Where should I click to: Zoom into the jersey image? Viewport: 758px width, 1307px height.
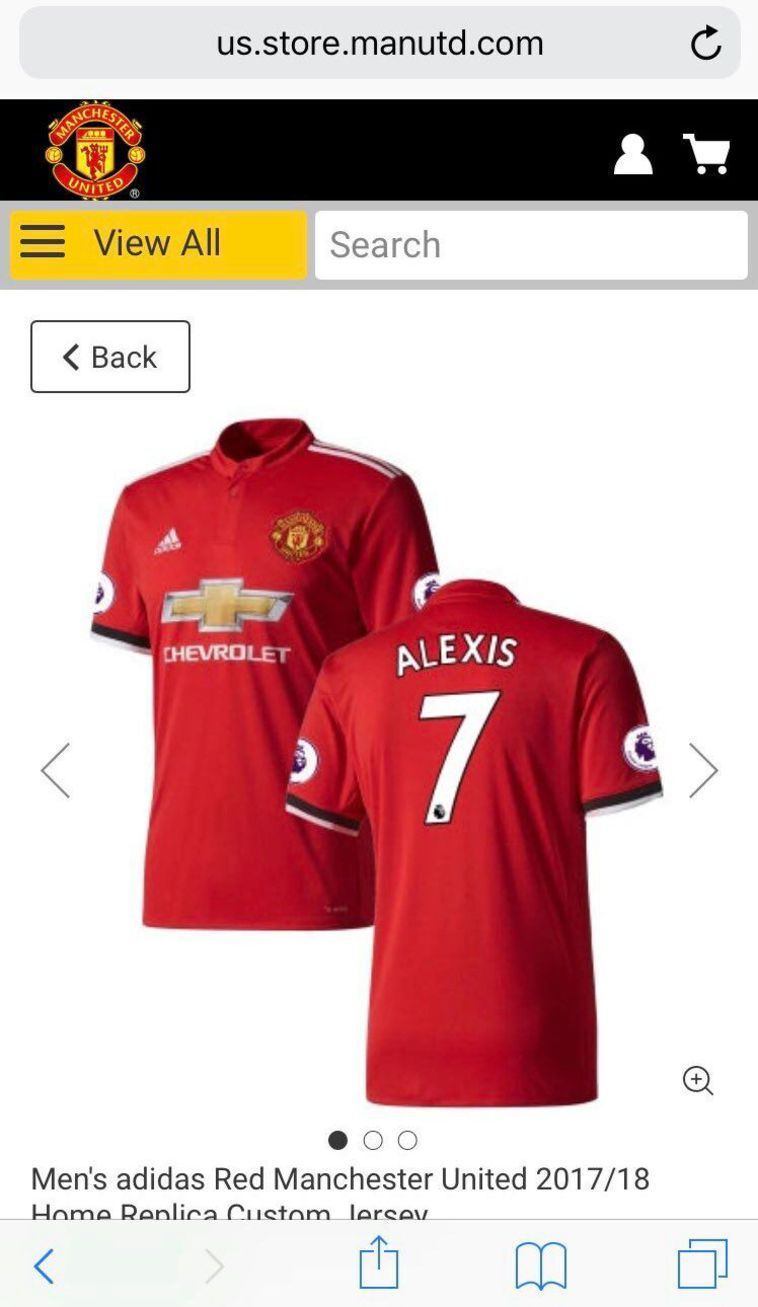(697, 1080)
